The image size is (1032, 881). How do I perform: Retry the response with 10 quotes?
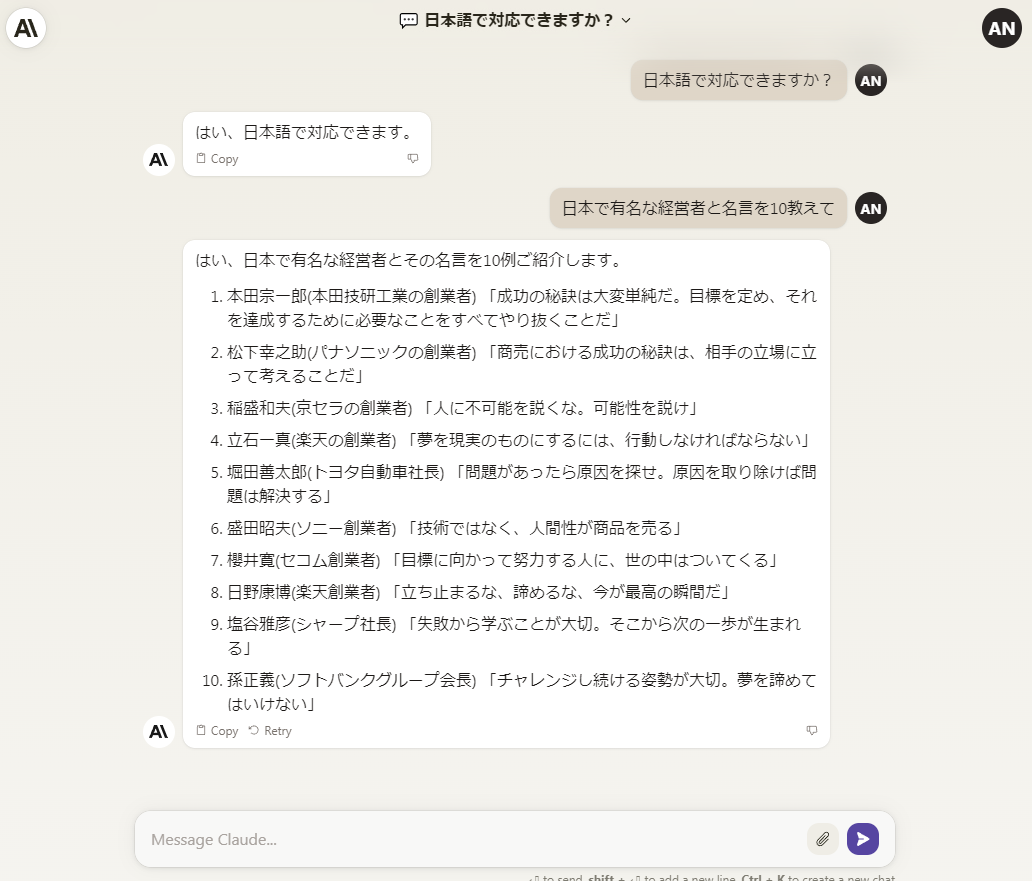[270, 731]
